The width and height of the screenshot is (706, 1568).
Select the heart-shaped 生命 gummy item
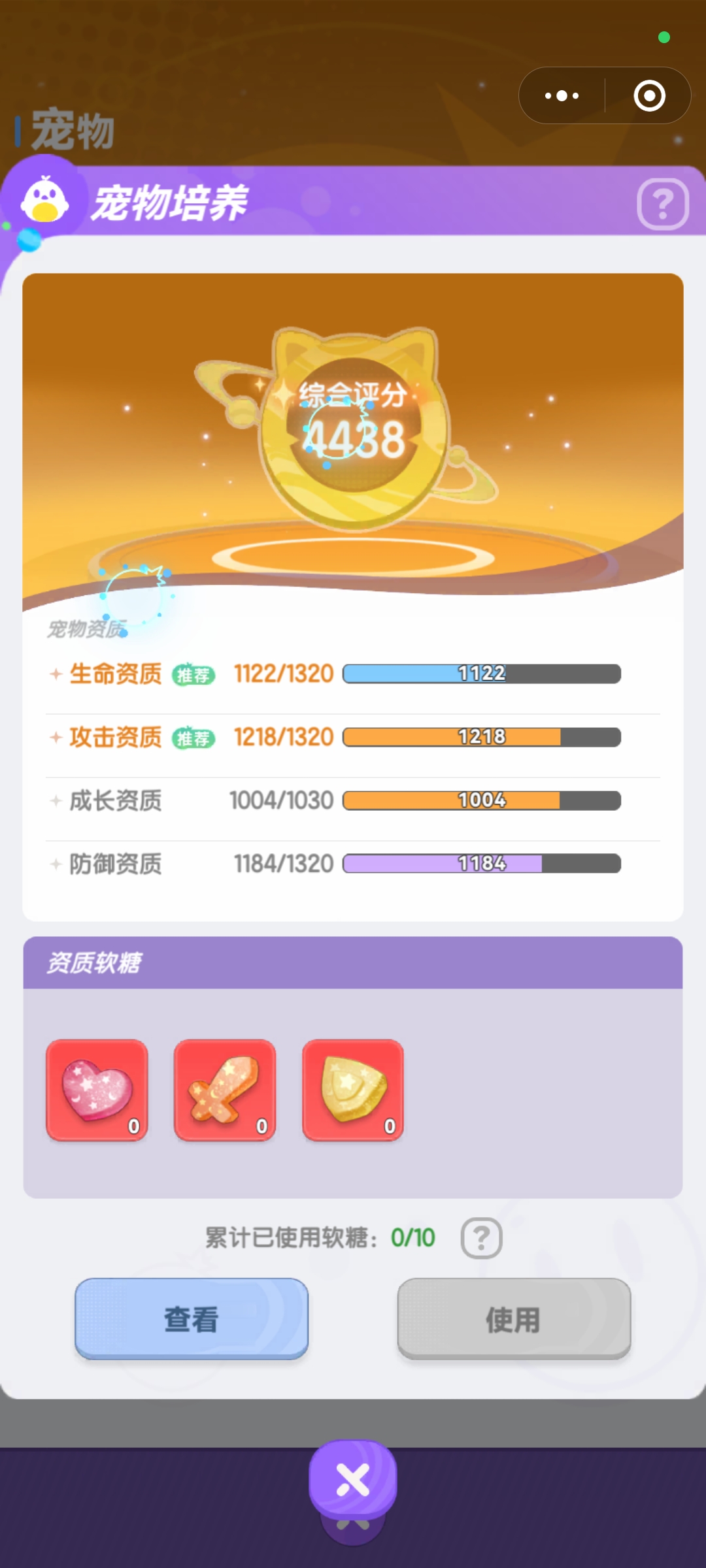(x=97, y=1090)
